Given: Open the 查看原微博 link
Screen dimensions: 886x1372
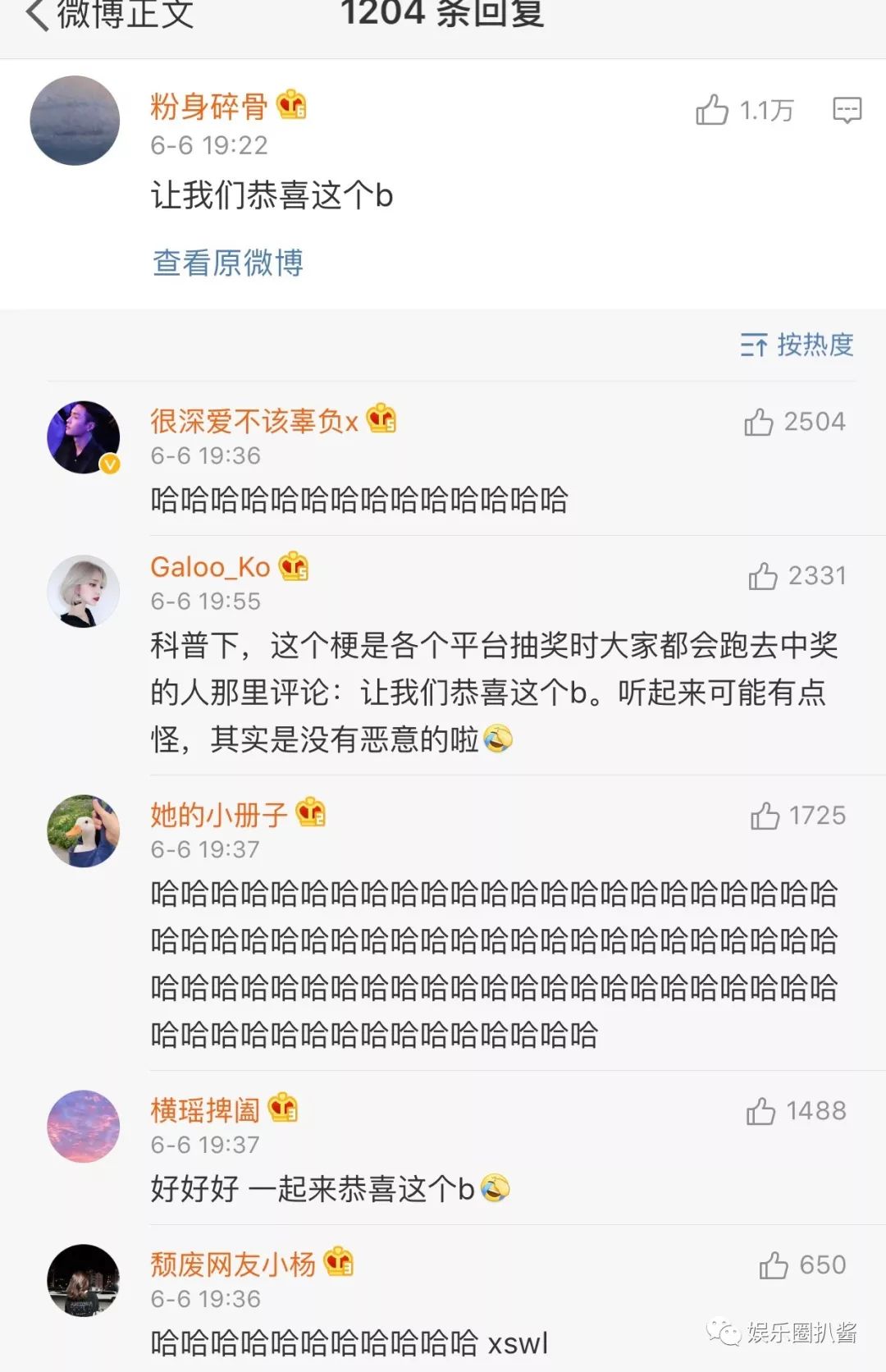Looking at the screenshot, I should click(228, 263).
